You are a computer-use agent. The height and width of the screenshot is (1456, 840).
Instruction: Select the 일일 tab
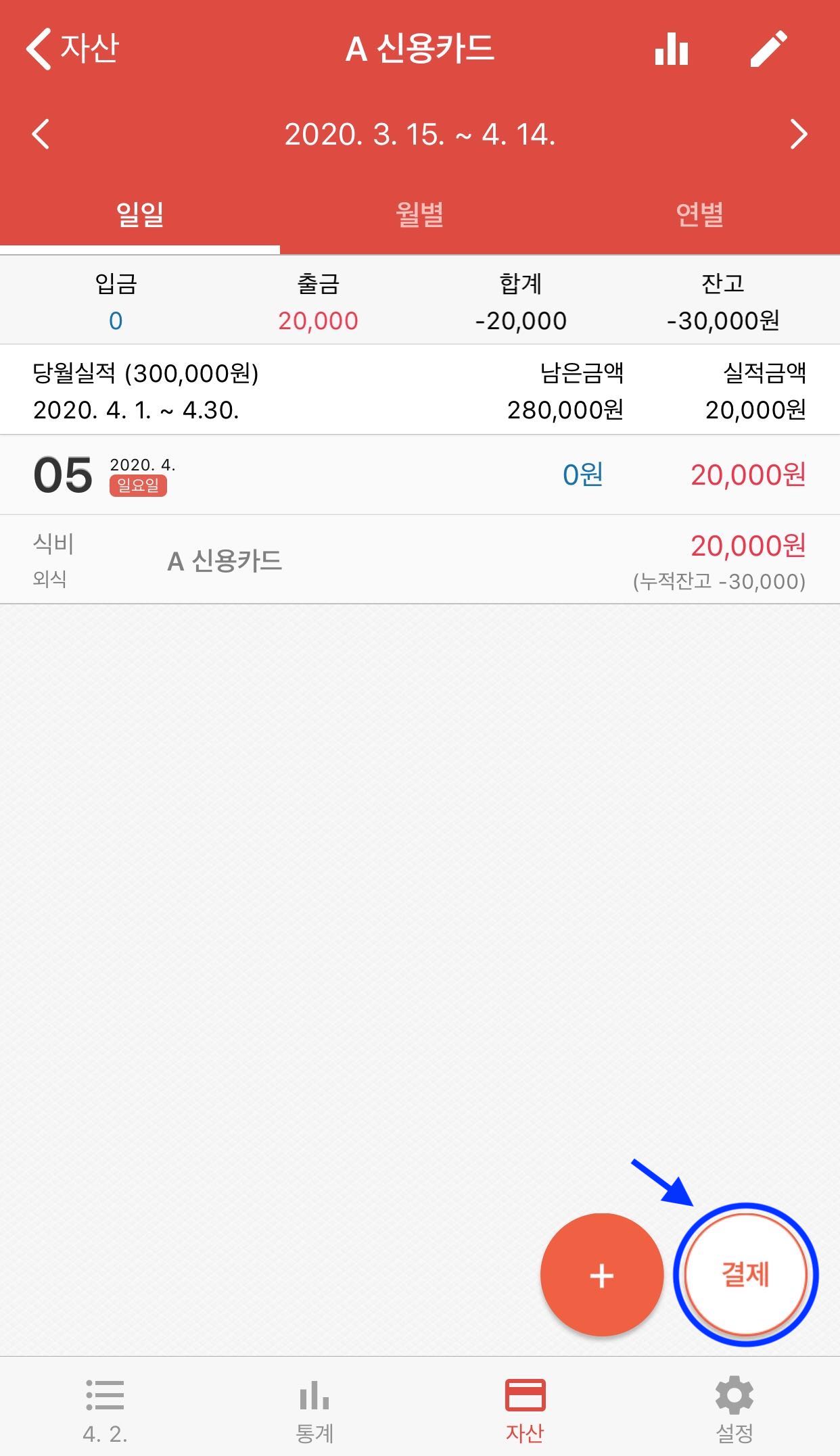click(140, 215)
